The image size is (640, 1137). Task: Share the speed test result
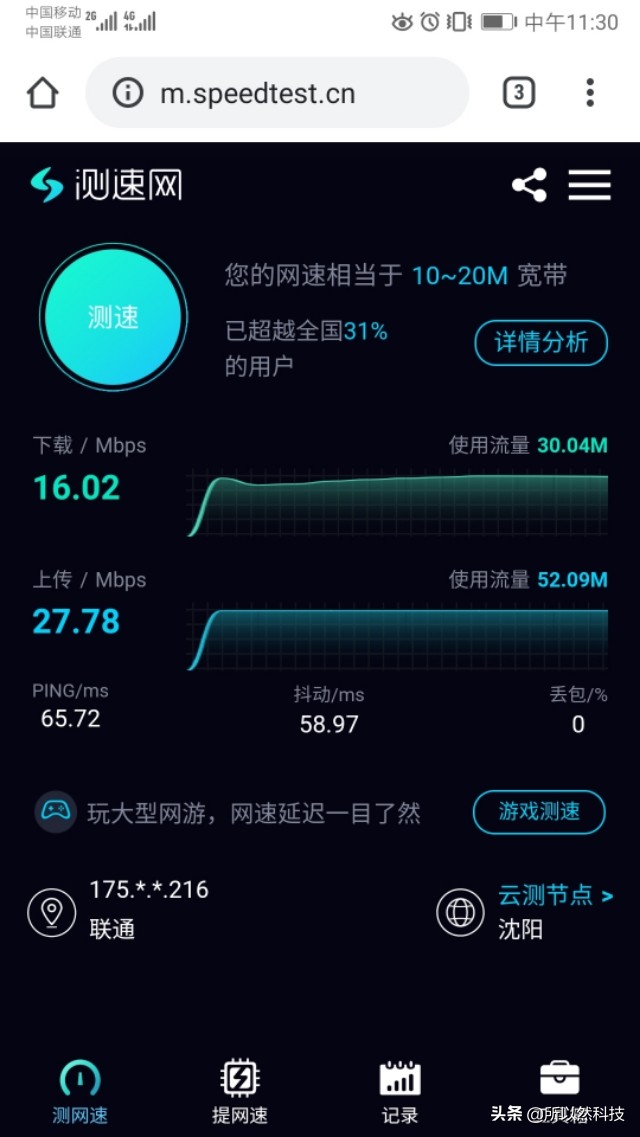[x=530, y=185]
